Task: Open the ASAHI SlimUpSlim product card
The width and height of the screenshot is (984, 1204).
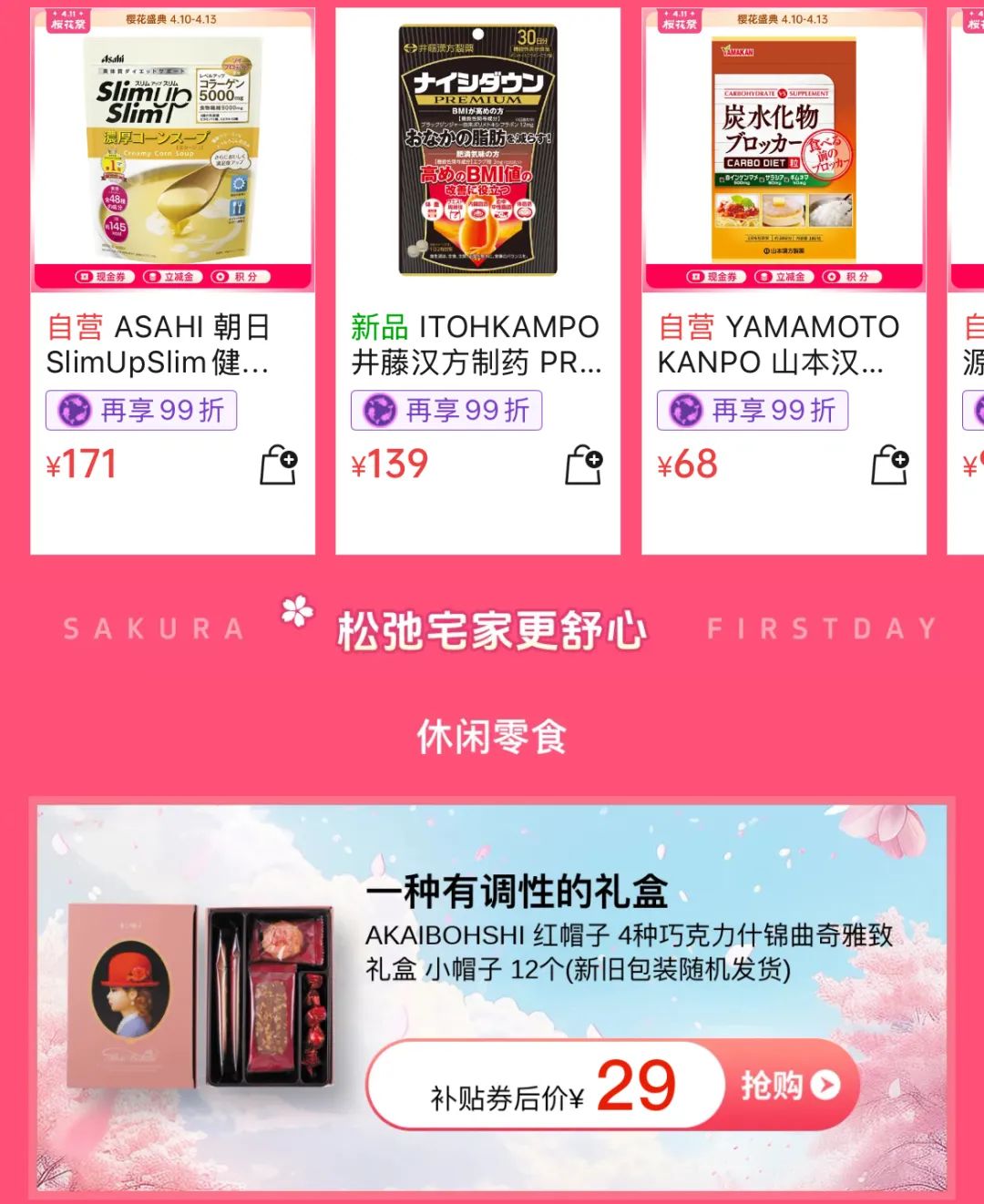Action: 172,155
